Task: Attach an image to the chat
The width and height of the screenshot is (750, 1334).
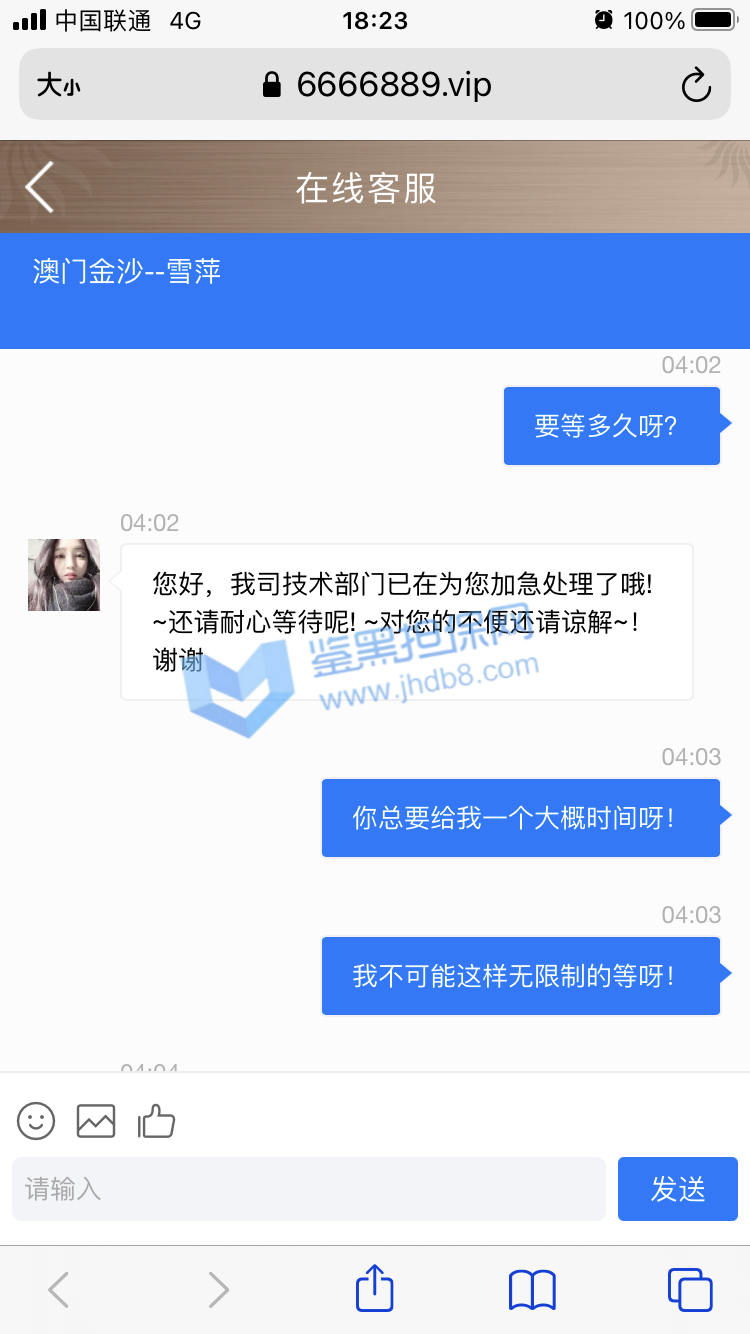Action: tap(96, 1121)
